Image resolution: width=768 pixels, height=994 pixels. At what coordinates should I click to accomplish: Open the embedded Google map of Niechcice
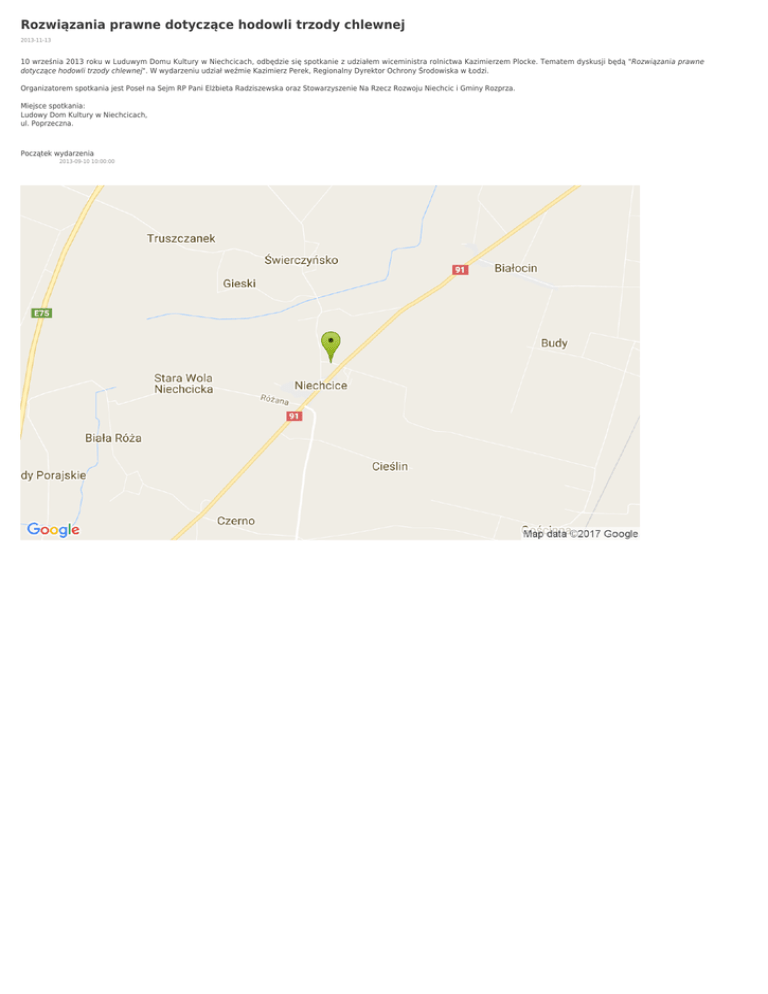(x=330, y=363)
